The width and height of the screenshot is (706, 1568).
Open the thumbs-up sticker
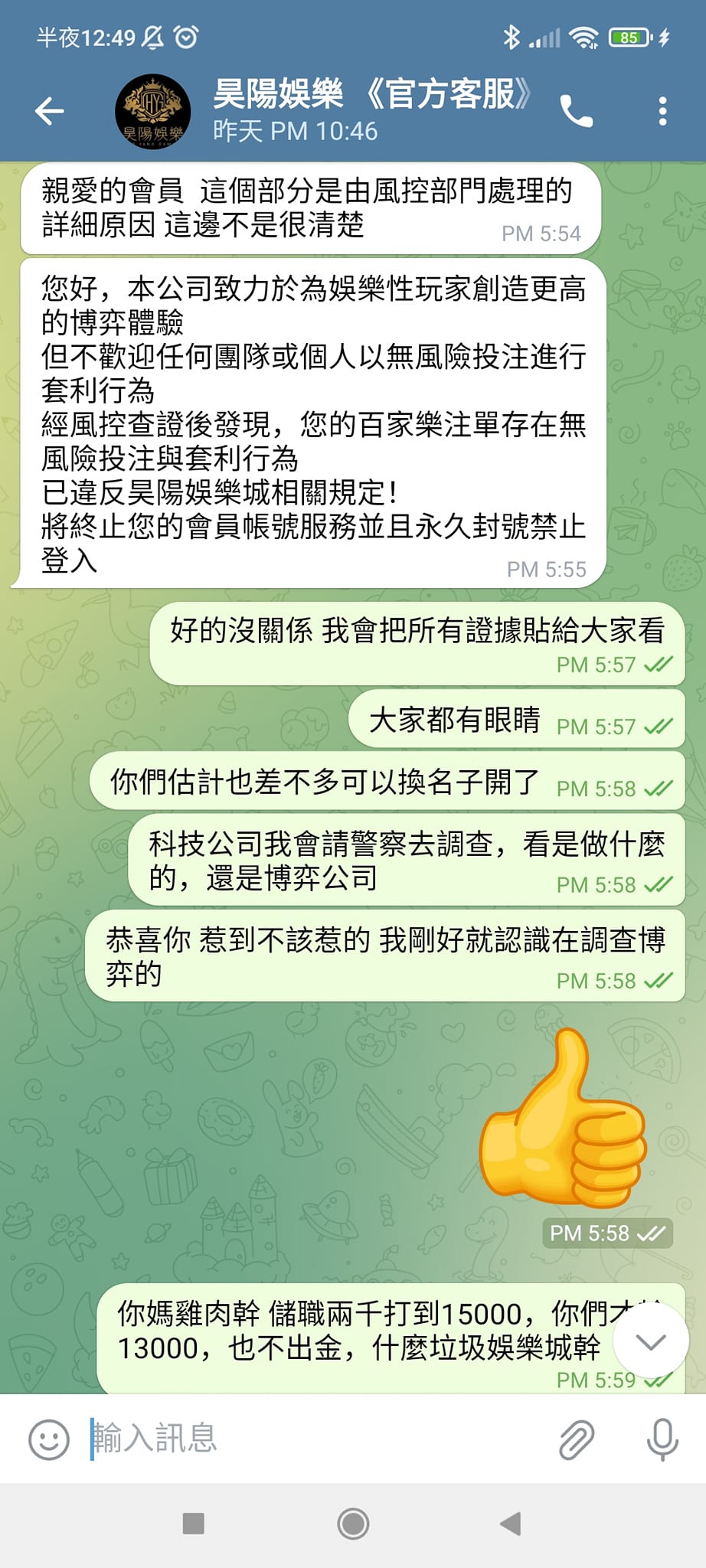click(x=563, y=1118)
